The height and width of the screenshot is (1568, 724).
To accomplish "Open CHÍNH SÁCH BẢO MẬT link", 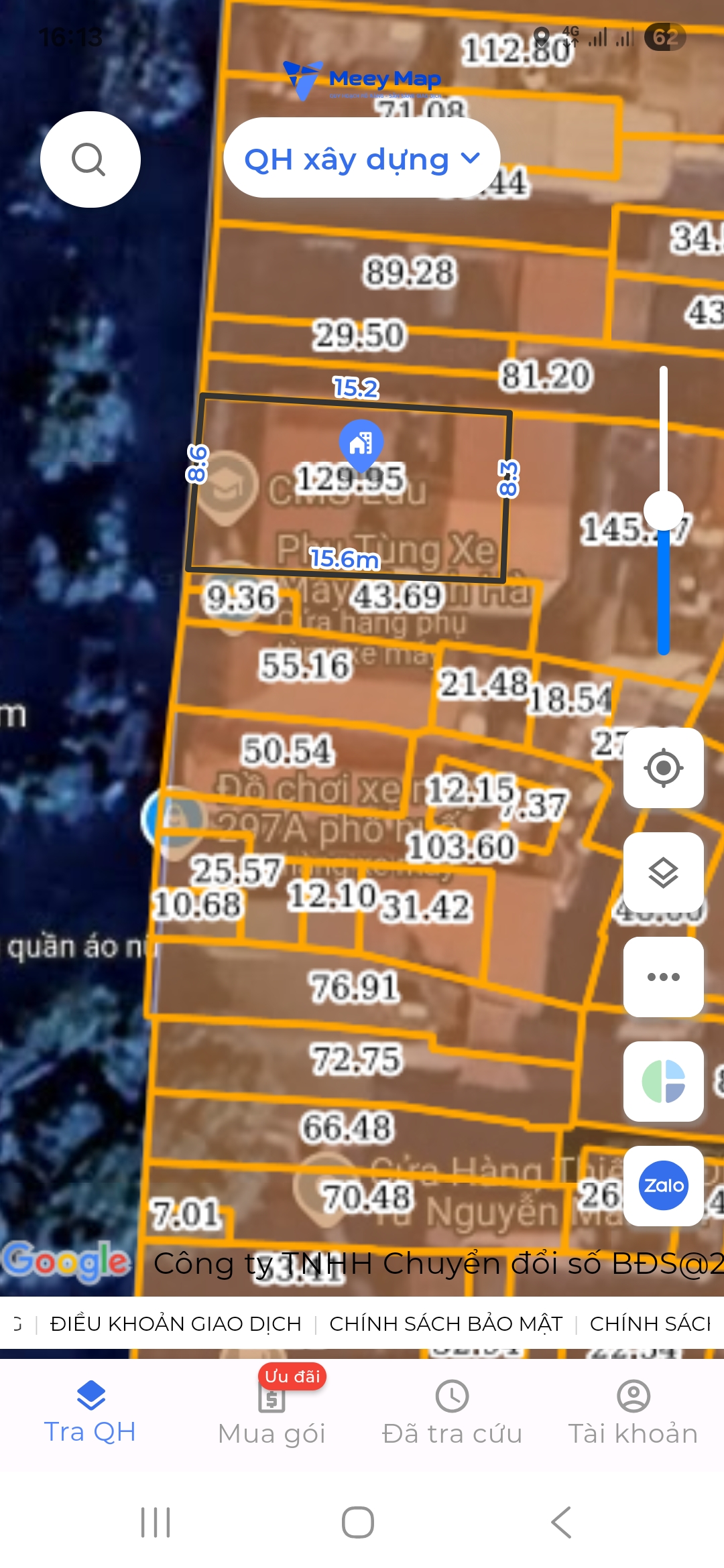I will click(446, 1323).
